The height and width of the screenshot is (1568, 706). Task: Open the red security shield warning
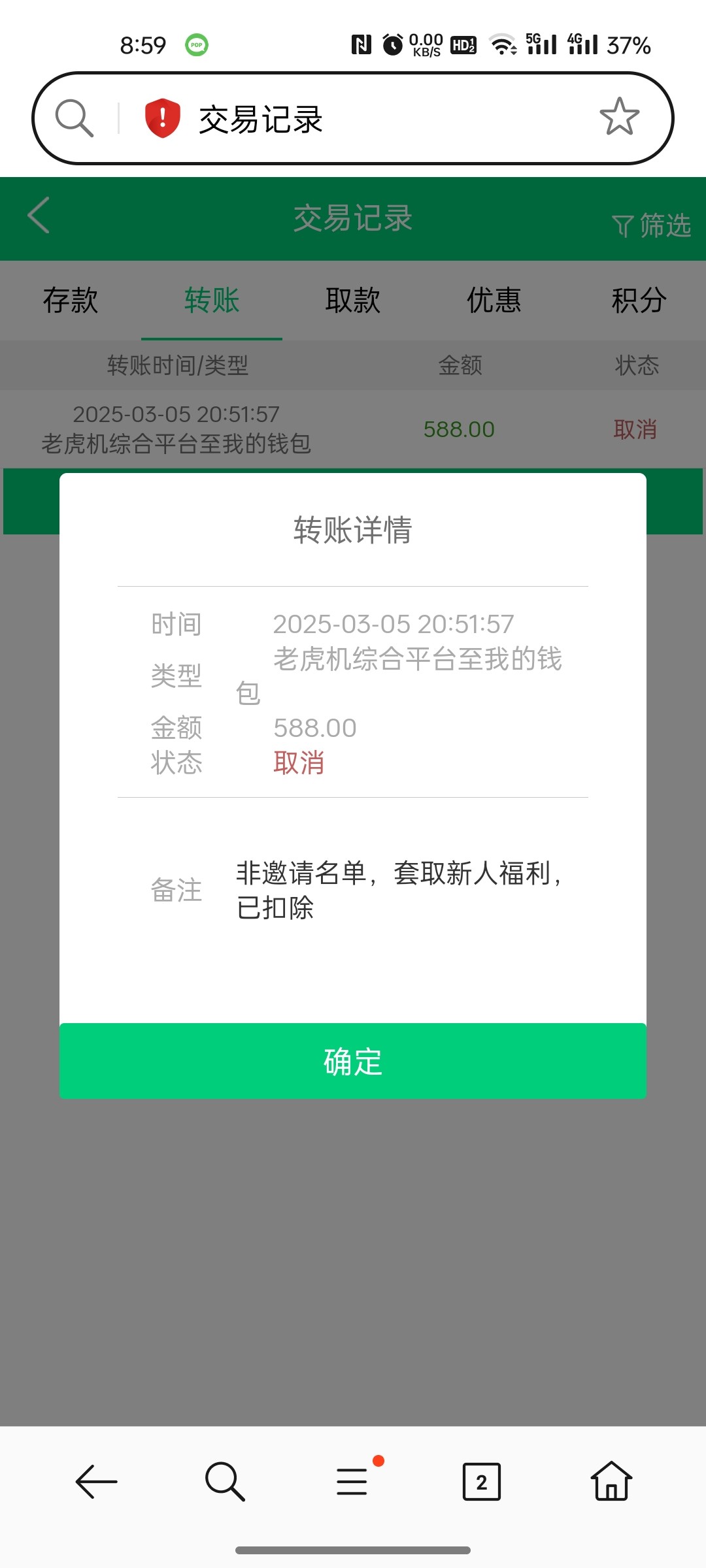point(162,118)
